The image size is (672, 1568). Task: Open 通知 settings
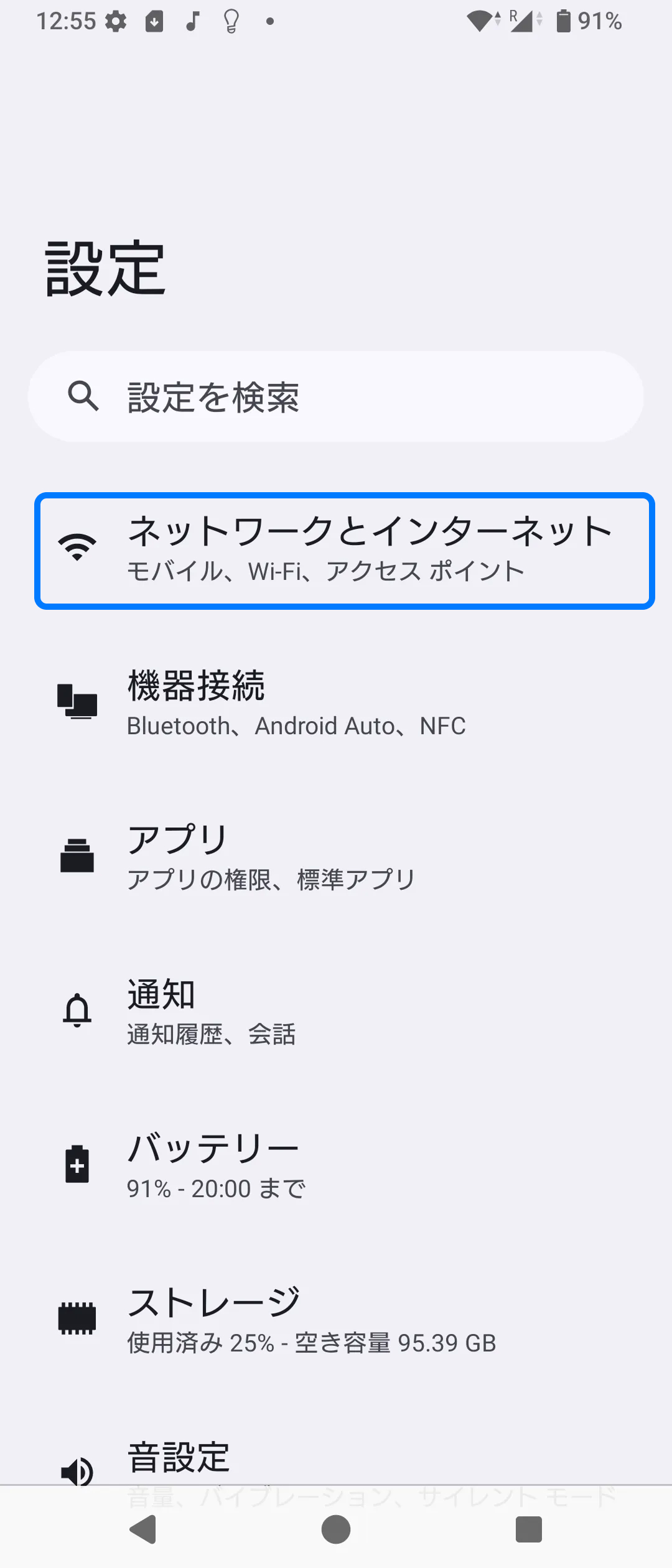pos(336,1011)
